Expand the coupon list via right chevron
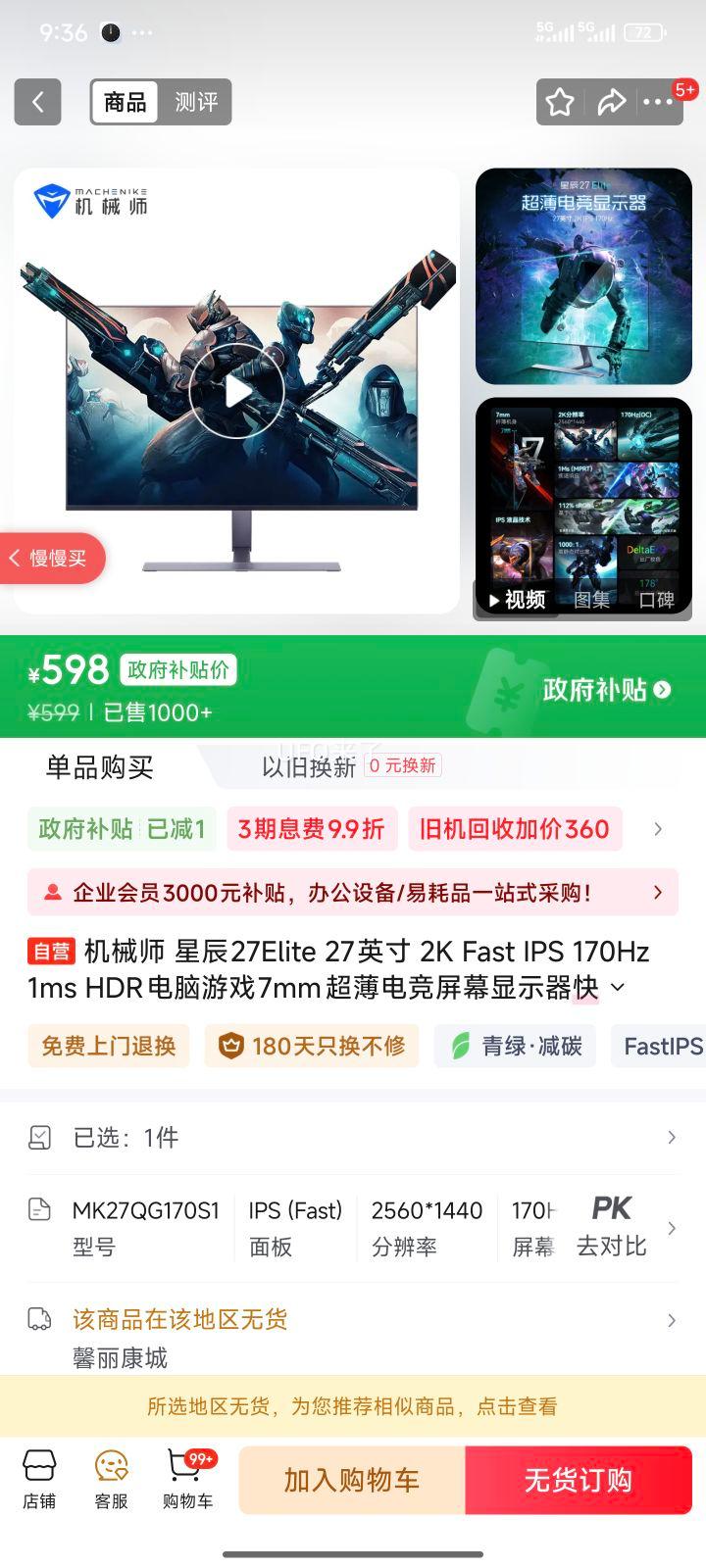The width and height of the screenshot is (706, 1568). (x=658, y=829)
